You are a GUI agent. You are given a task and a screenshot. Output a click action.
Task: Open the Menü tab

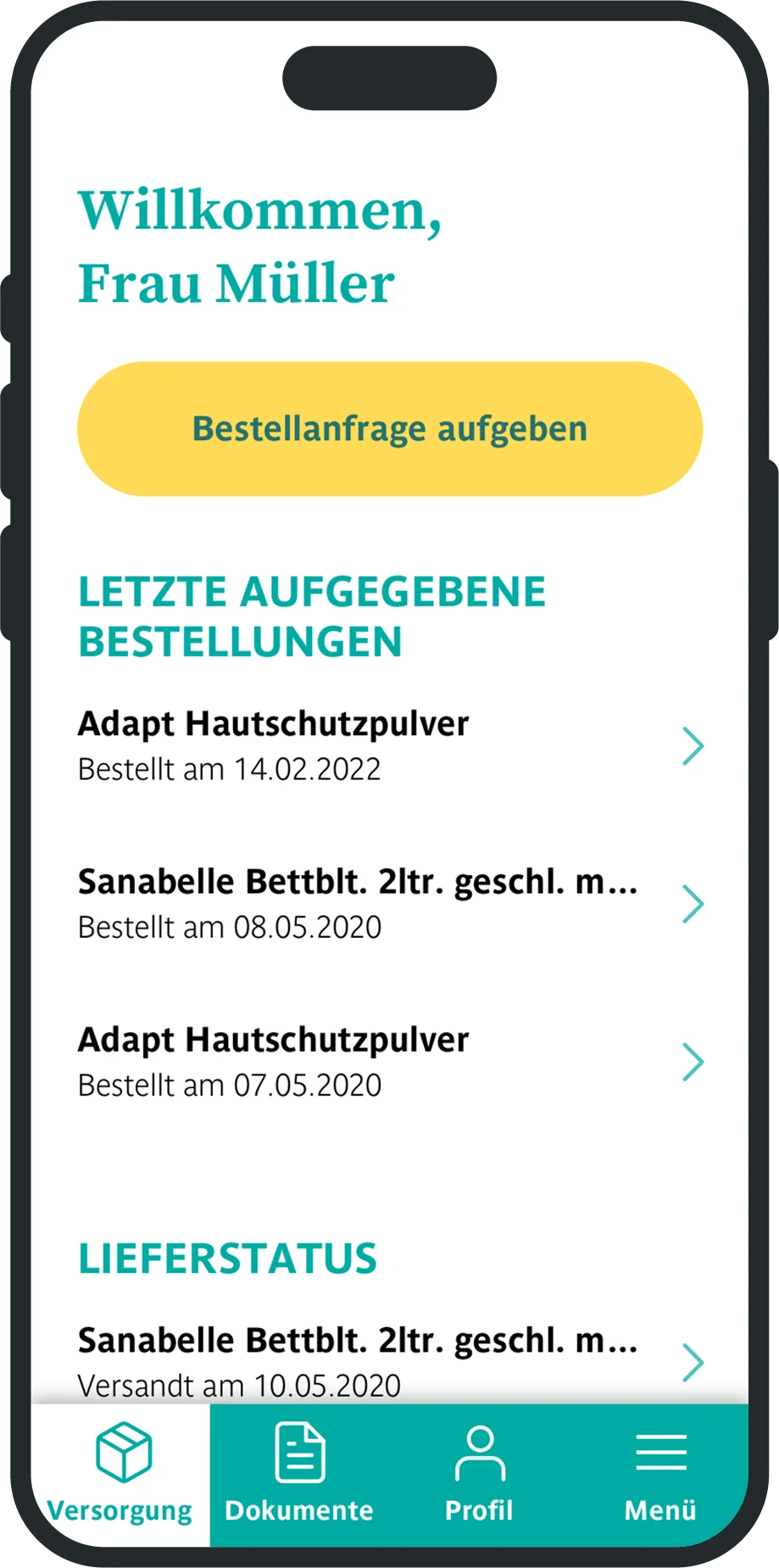pos(659,1476)
